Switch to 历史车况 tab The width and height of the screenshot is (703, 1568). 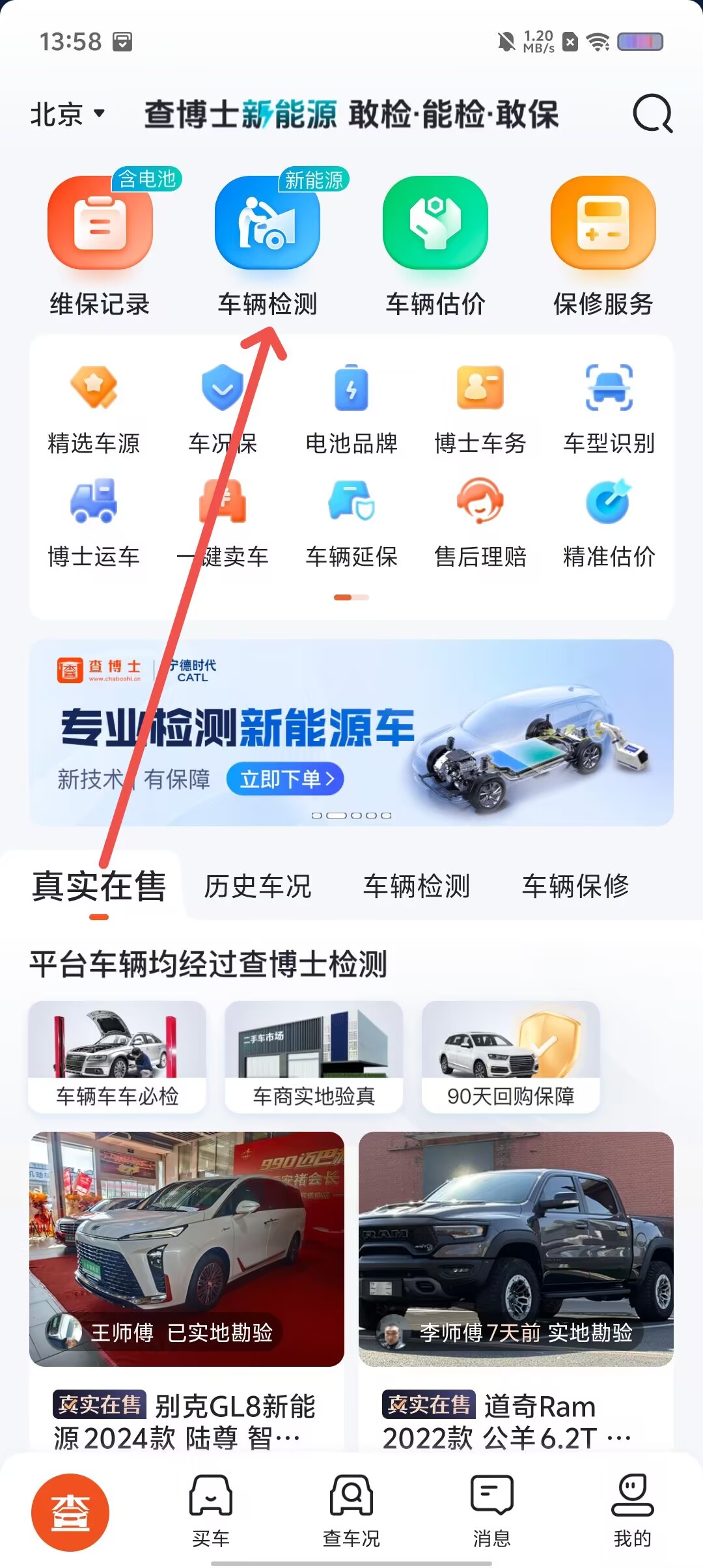click(257, 886)
